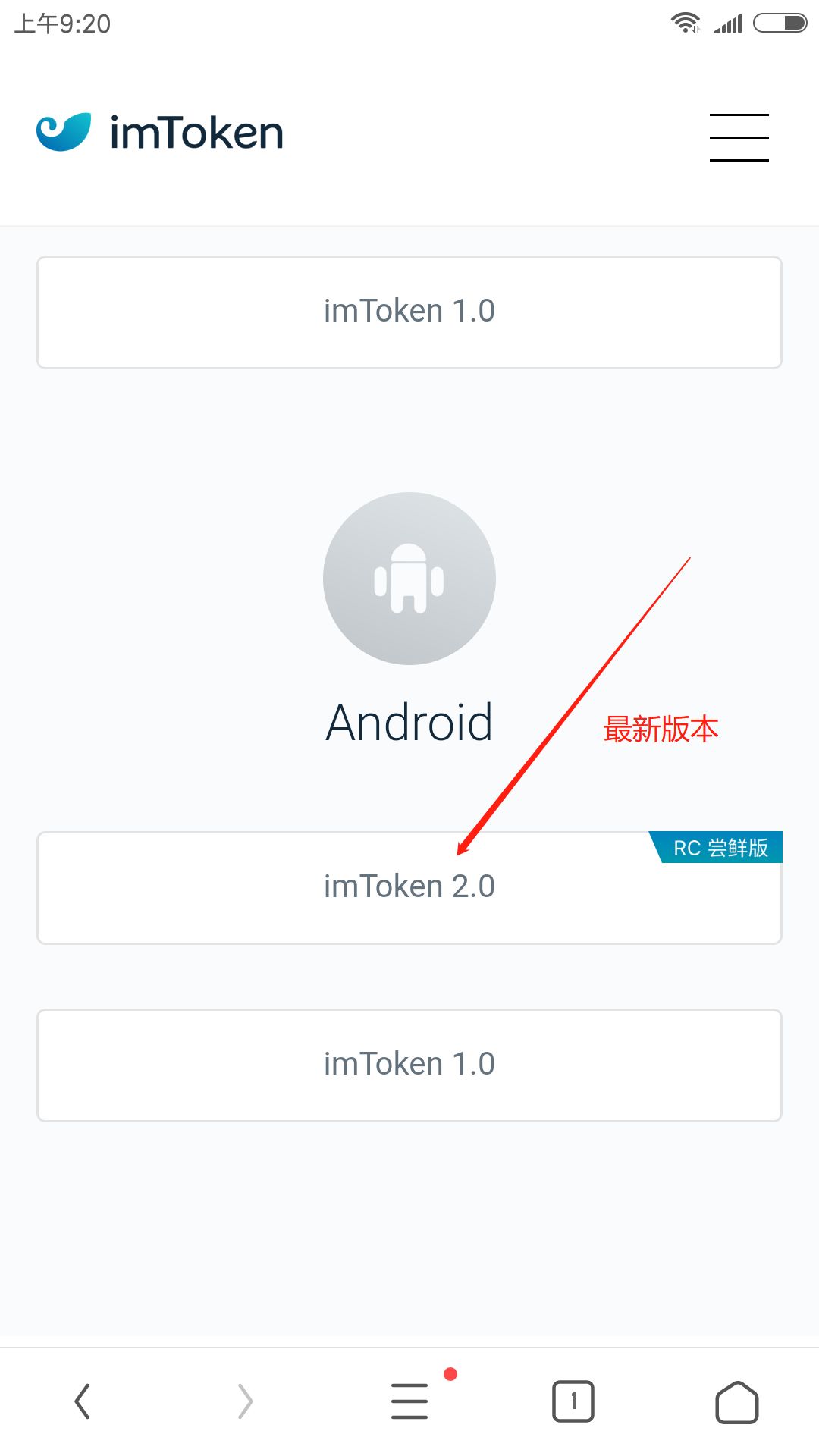Open the browser menu with the red dot
The width and height of the screenshot is (819, 1456).
(x=409, y=1401)
